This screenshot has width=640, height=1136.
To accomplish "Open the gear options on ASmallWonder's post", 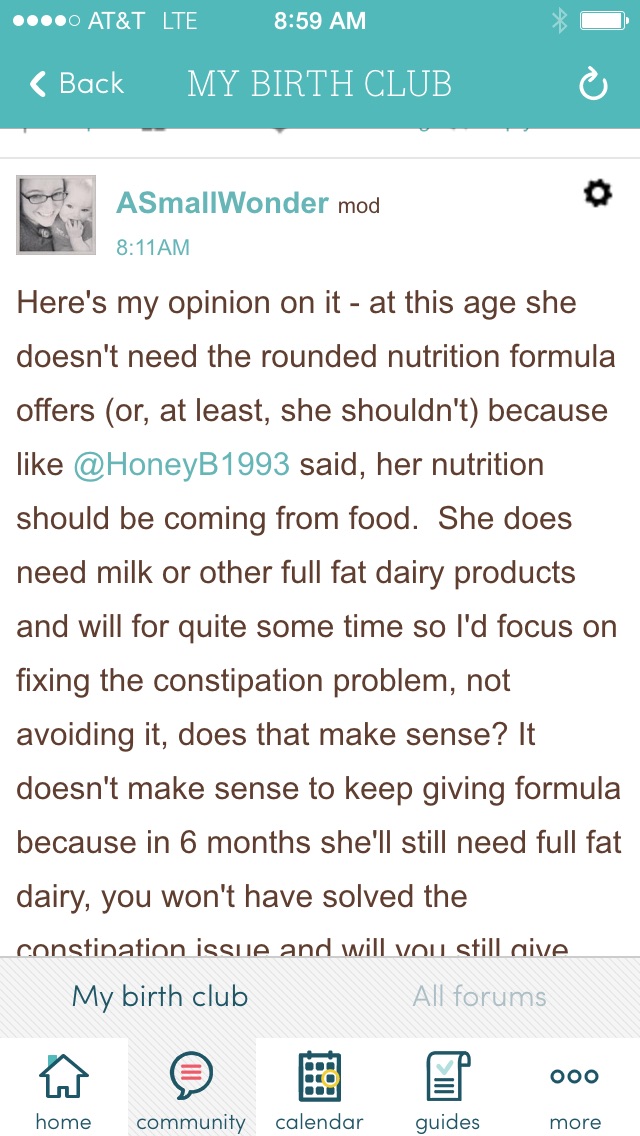I will (x=597, y=193).
